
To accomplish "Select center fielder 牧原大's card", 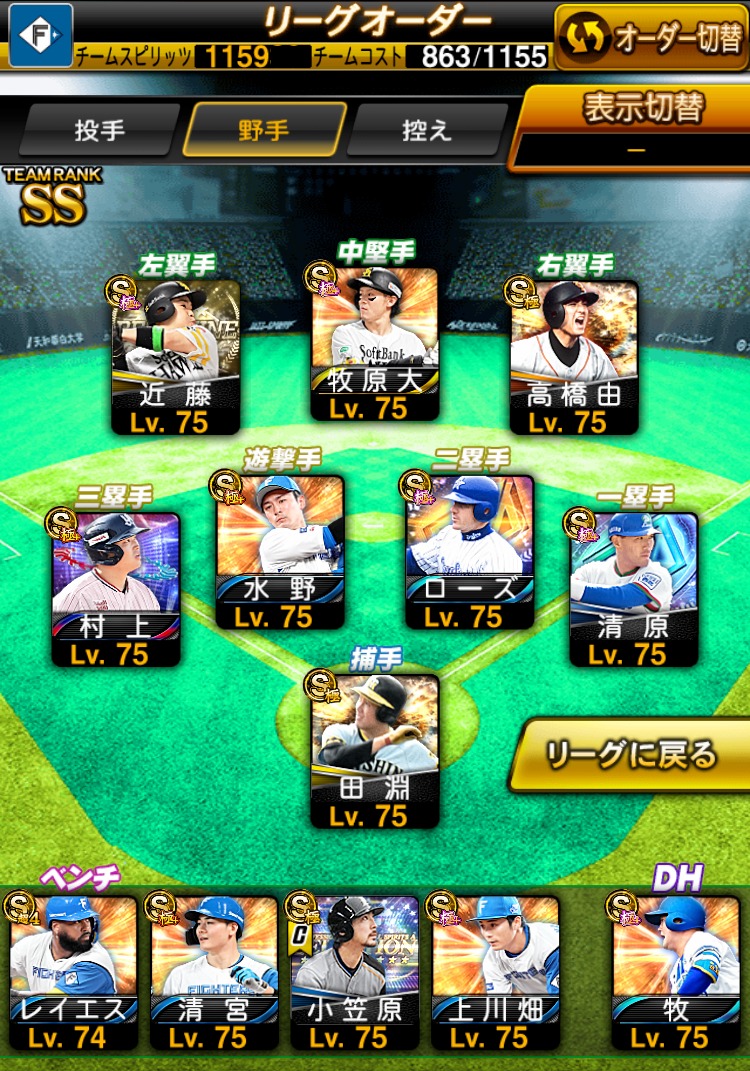I will click(374, 343).
